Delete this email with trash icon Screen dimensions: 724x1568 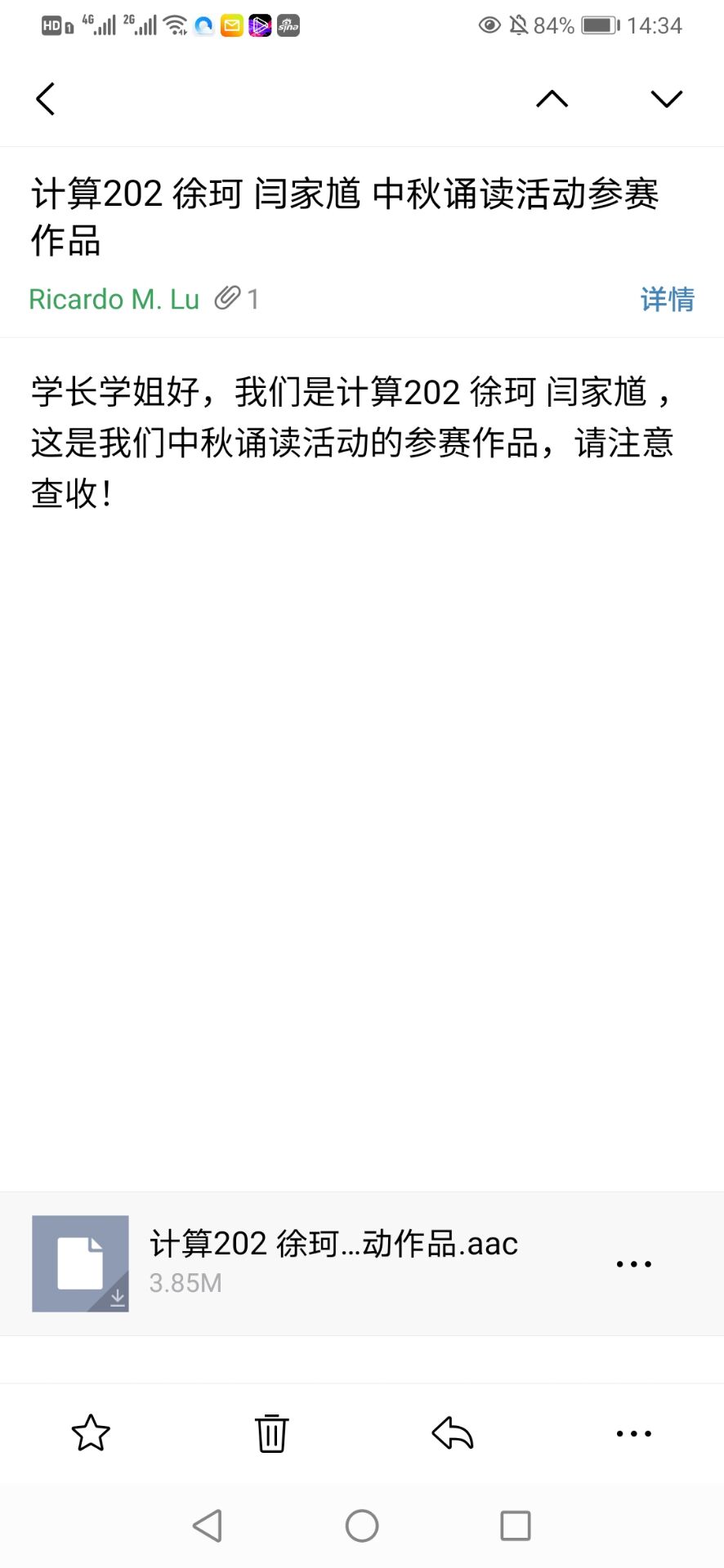(271, 1432)
